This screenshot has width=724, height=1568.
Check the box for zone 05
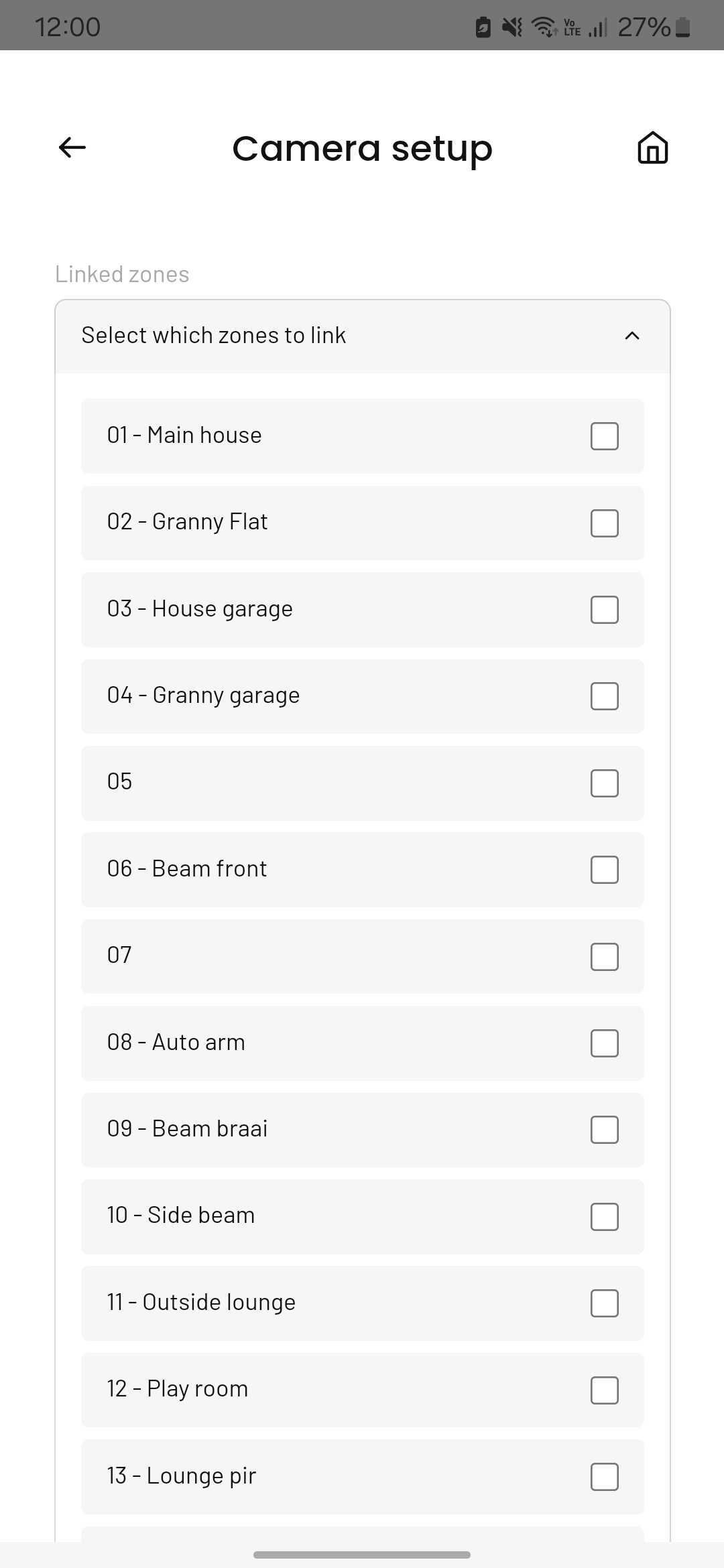click(x=604, y=783)
